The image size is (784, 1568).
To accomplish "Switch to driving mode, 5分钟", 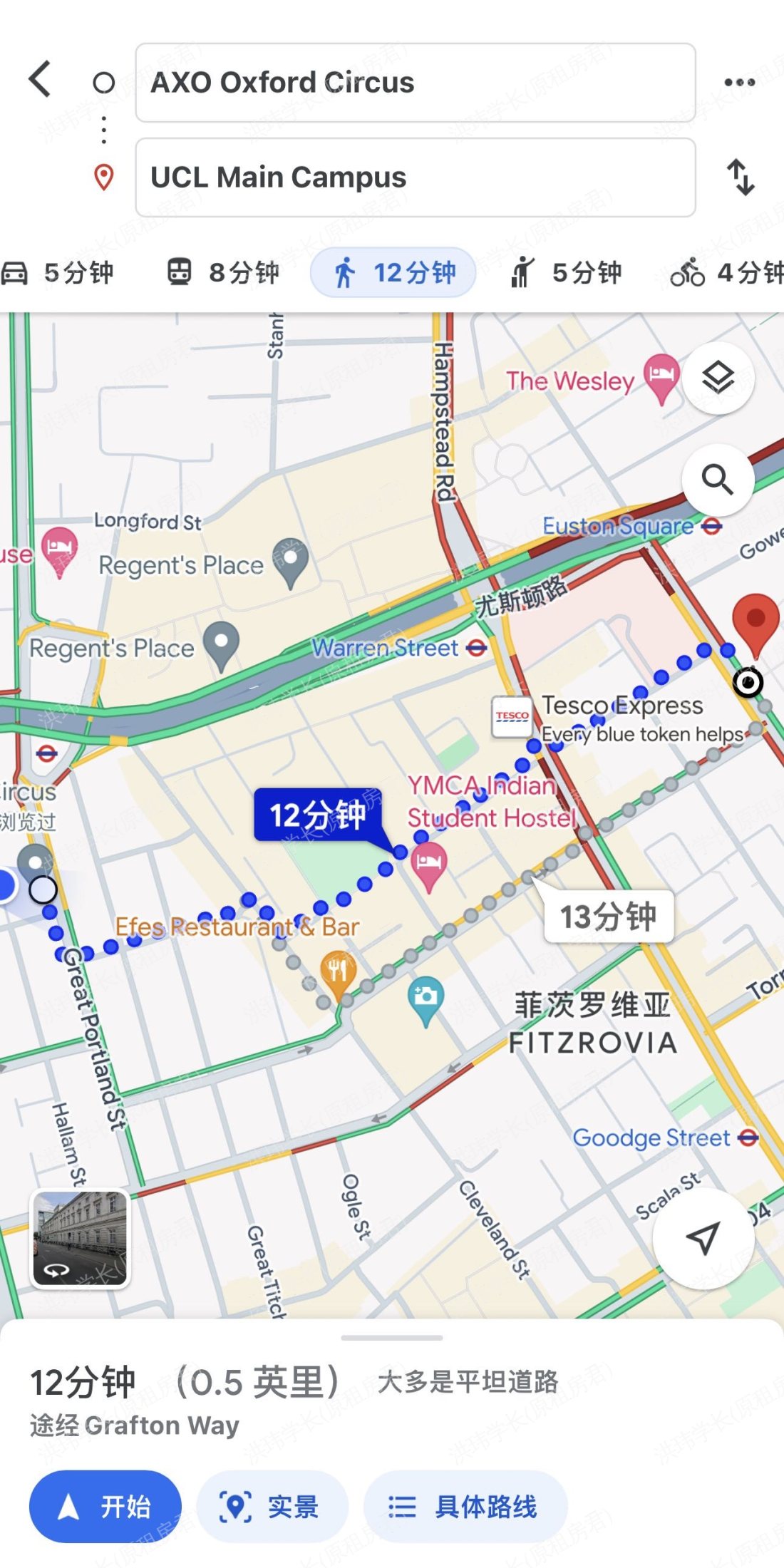I will (x=58, y=273).
